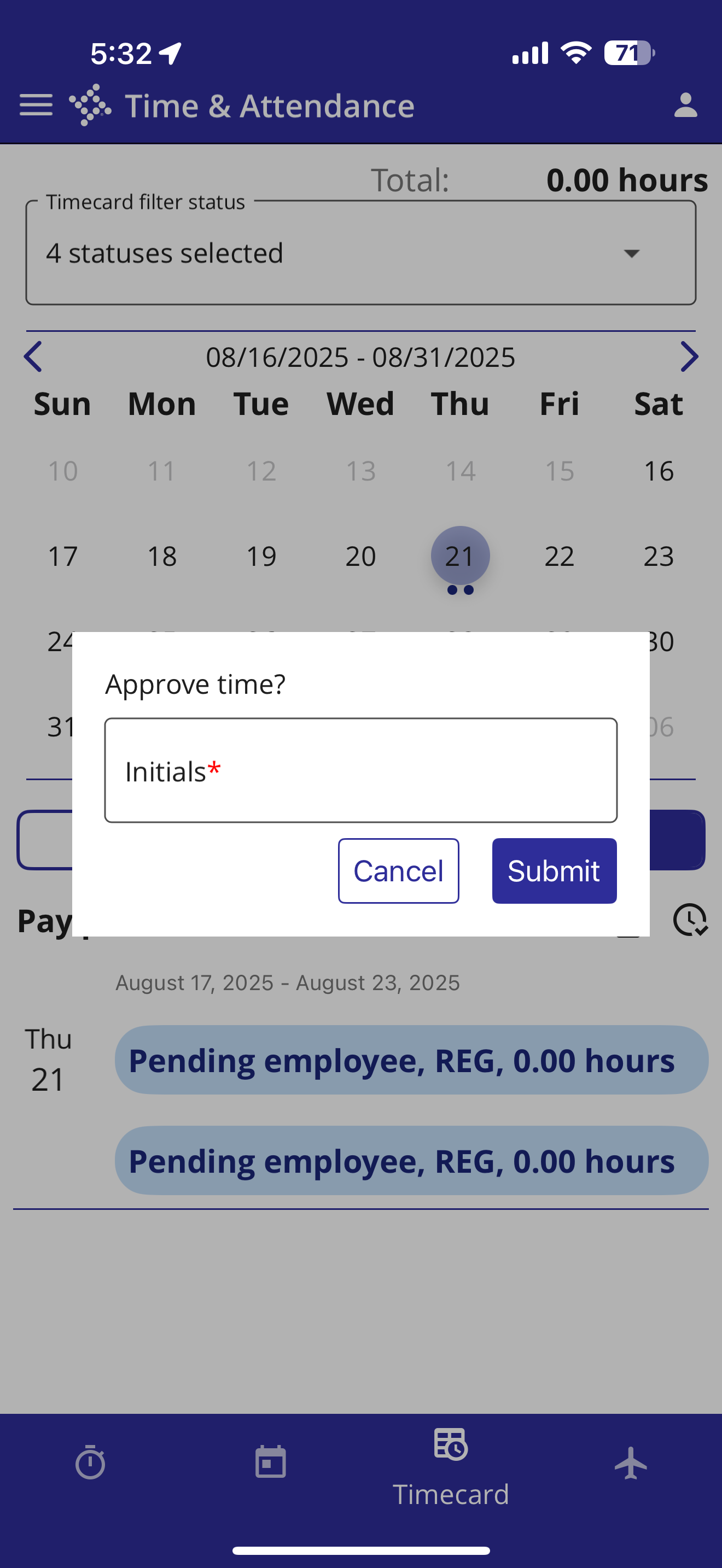The image size is (722, 1568).
Task: Switch to the calendar tab
Action: (x=270, y=1462)
